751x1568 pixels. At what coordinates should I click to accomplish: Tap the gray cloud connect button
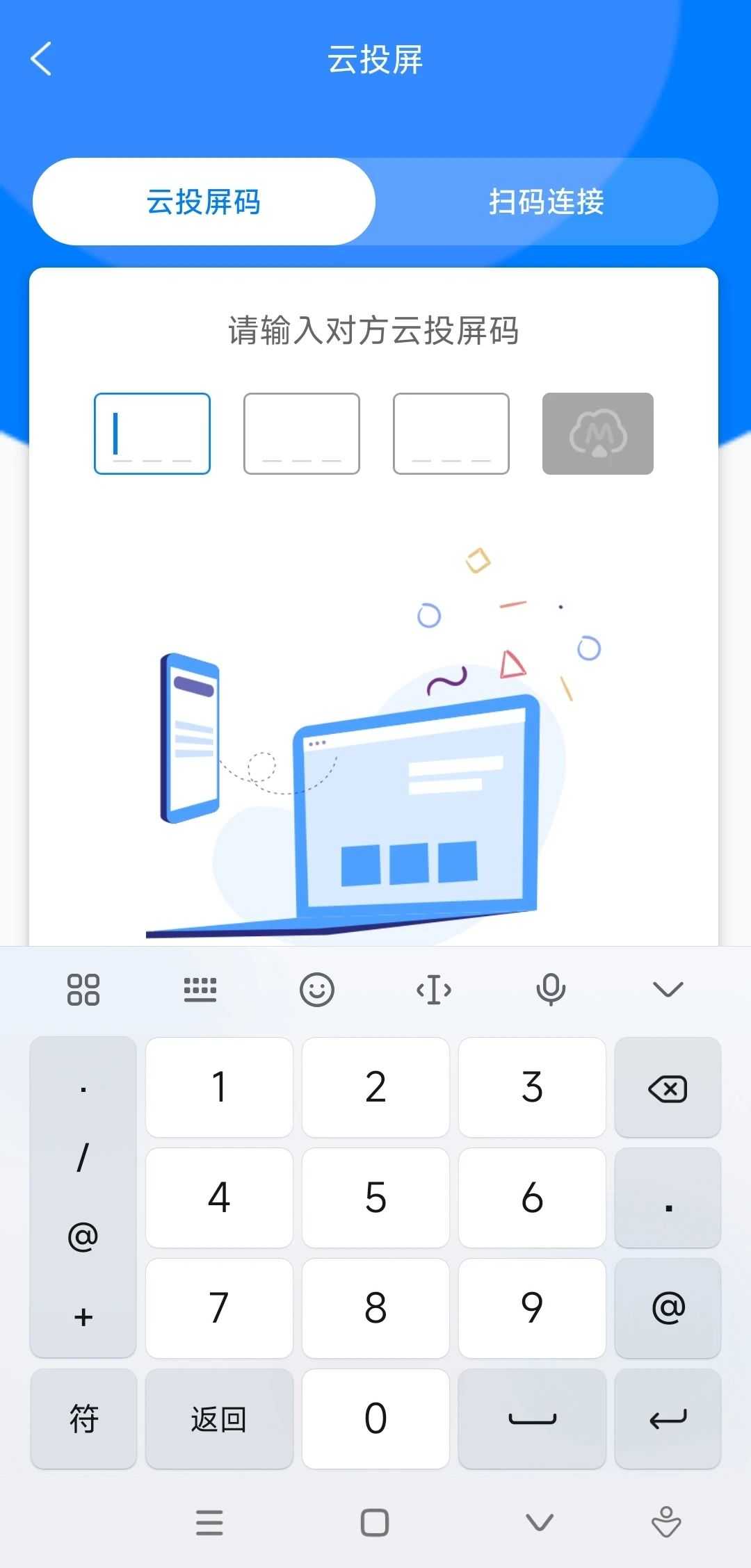click(598, 433)
